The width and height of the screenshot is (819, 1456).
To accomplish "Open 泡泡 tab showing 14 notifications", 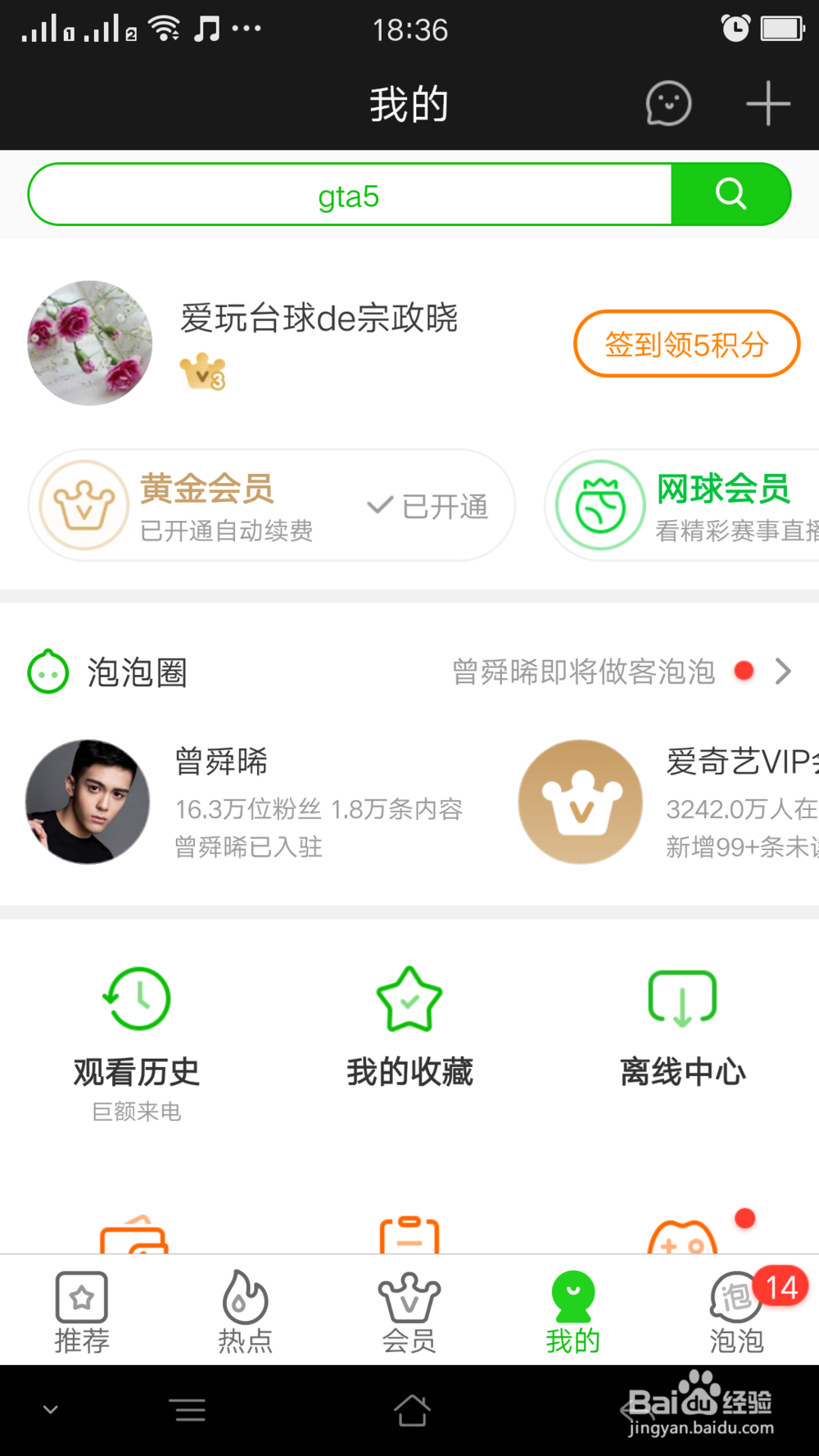I will coord(735,1310).
